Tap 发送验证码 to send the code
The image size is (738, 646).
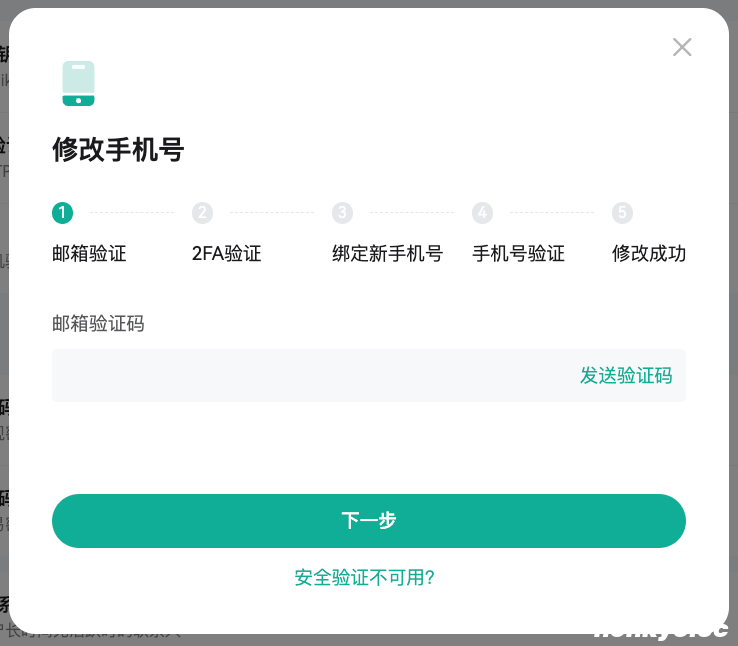pos(626,376)
